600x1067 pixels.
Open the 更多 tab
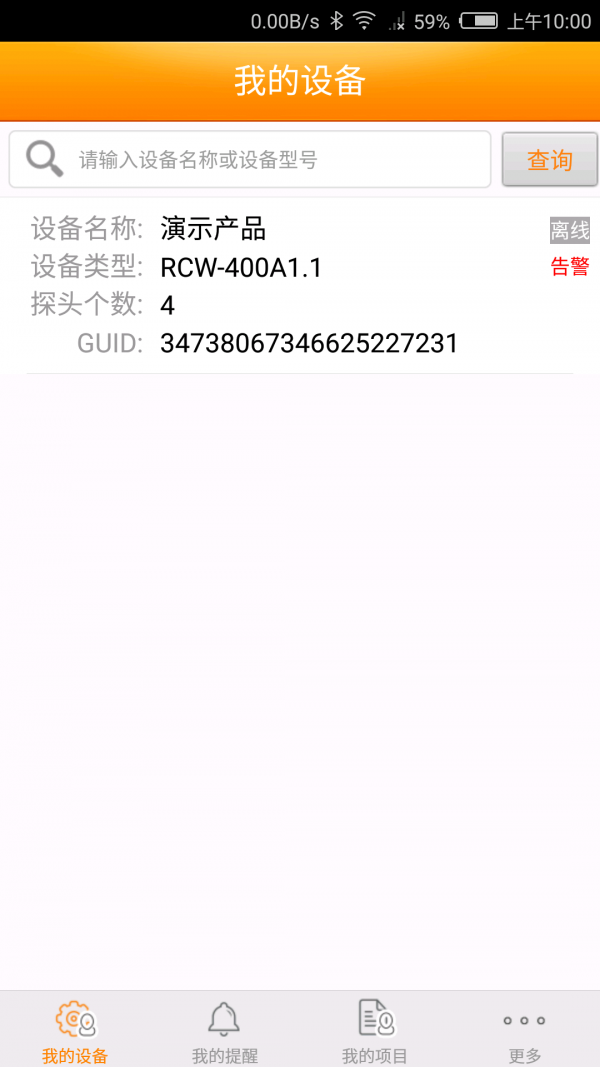pyautogui.click(x=524, y=1030)
